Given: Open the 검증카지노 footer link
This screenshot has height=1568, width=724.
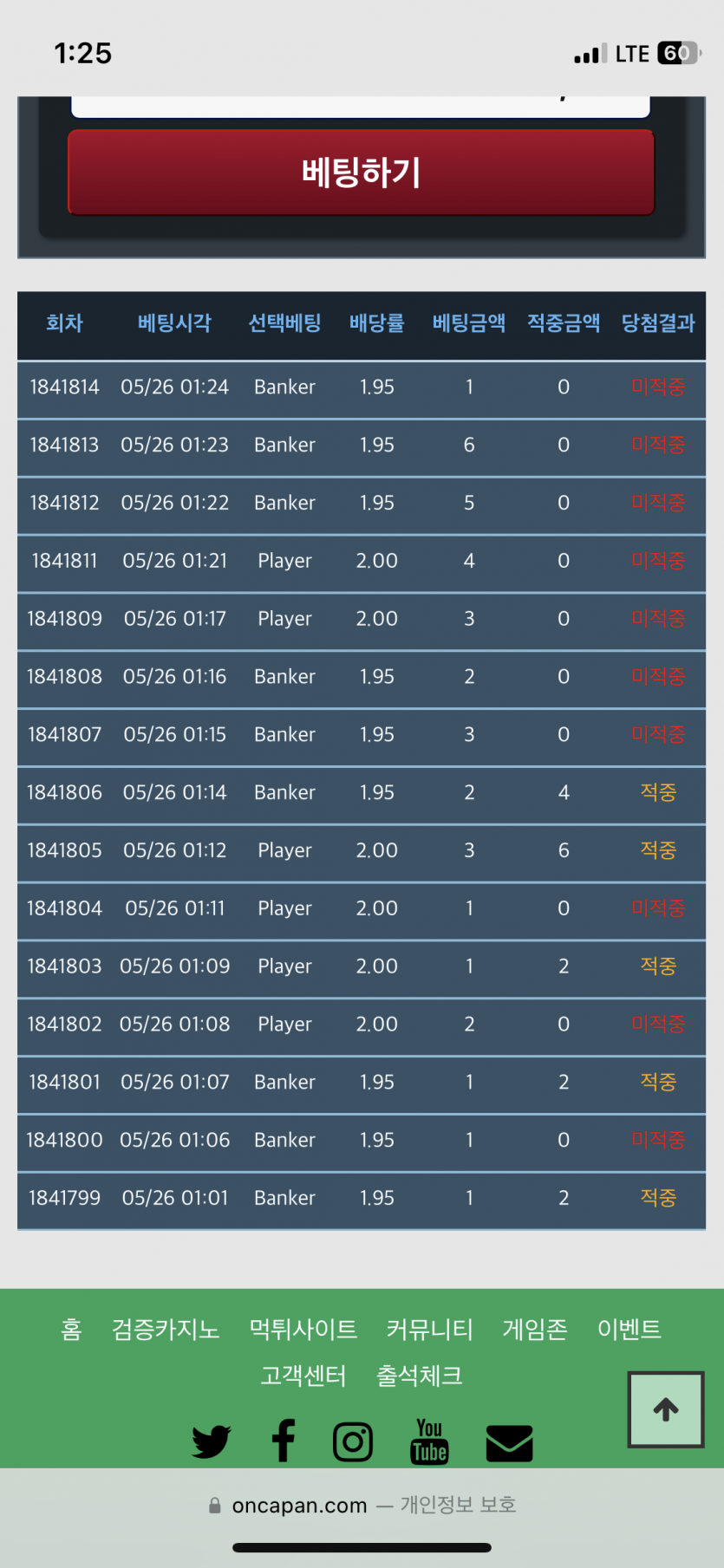Looking at the screenshot, I should (x=166, y=1329).
